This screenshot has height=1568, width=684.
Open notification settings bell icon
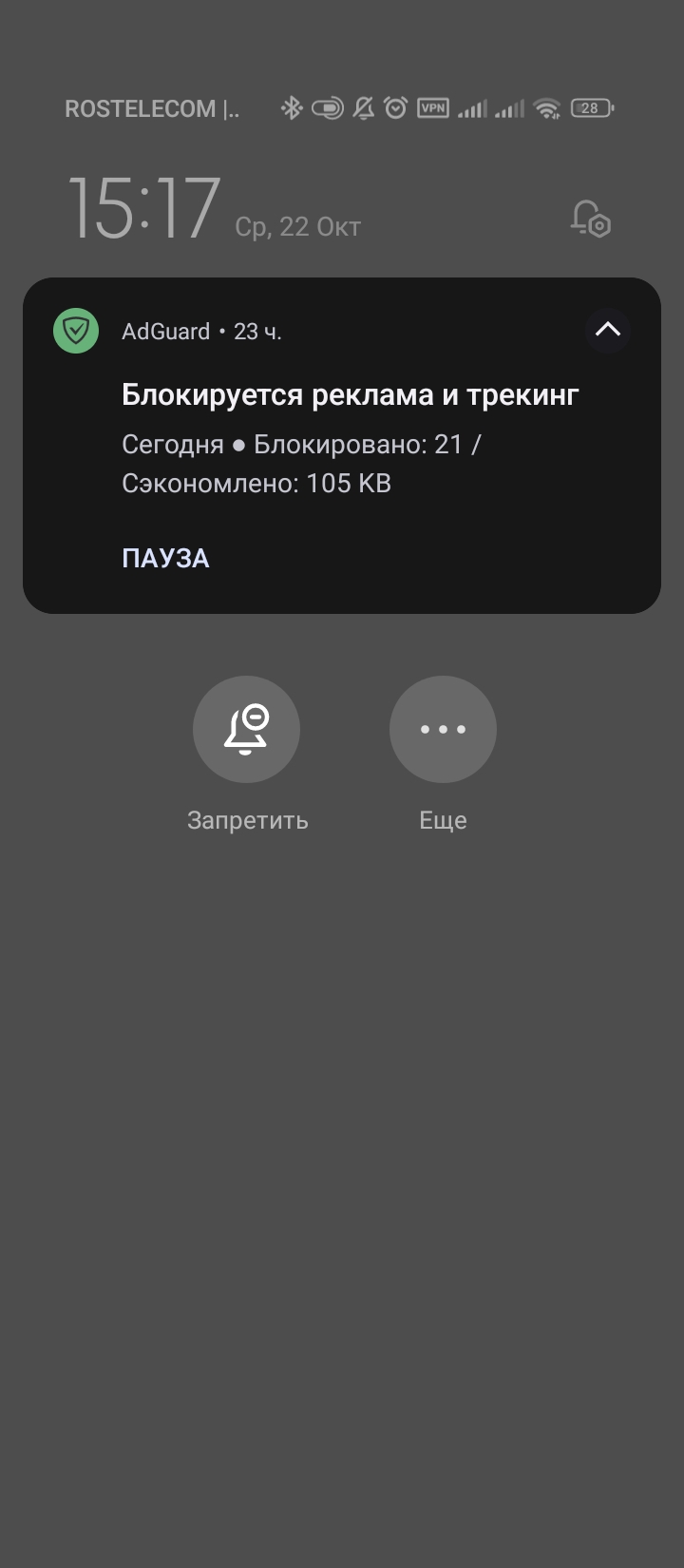click(x=590, y=220)
